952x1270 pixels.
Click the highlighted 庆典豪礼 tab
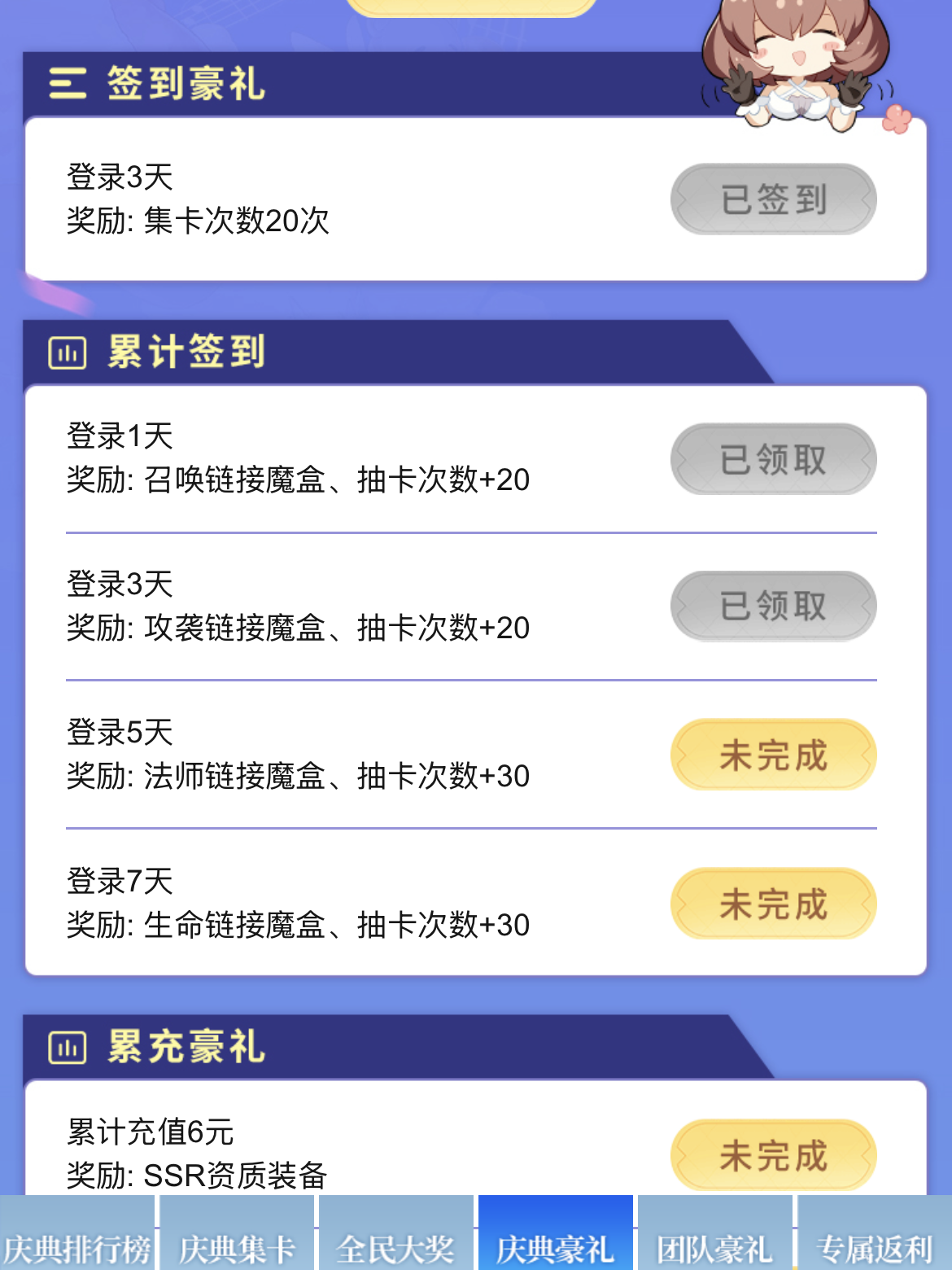[x=554, y=1243]
